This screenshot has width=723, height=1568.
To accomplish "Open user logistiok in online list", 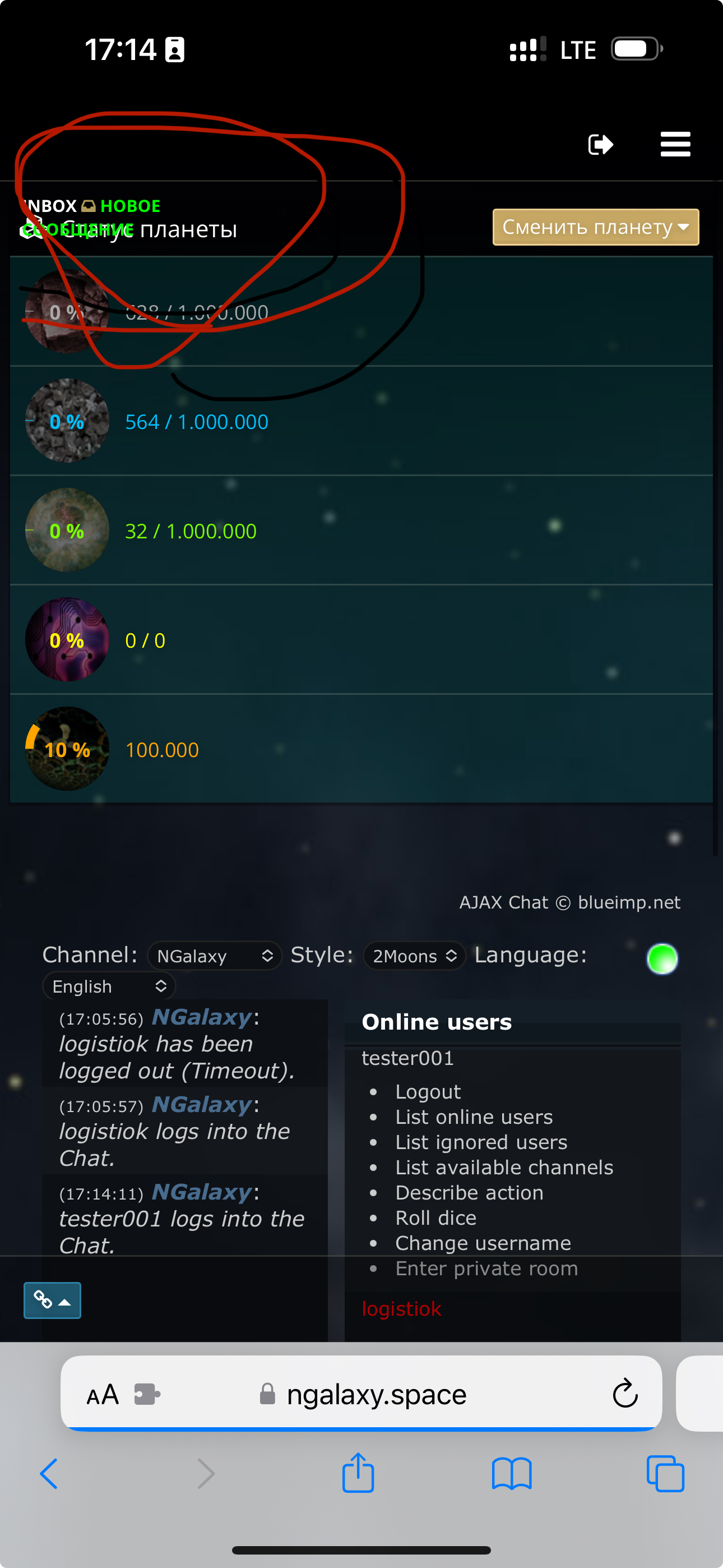I will 401,1309.
